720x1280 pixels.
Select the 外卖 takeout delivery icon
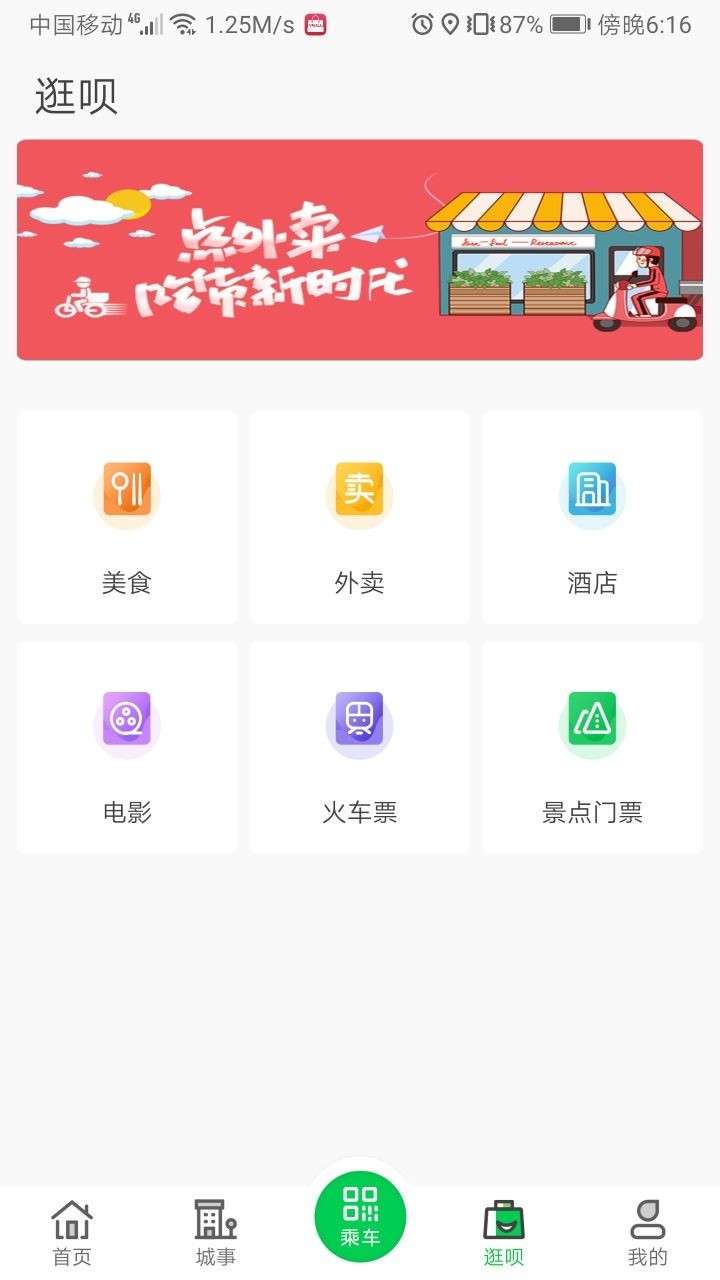[359, 492]
